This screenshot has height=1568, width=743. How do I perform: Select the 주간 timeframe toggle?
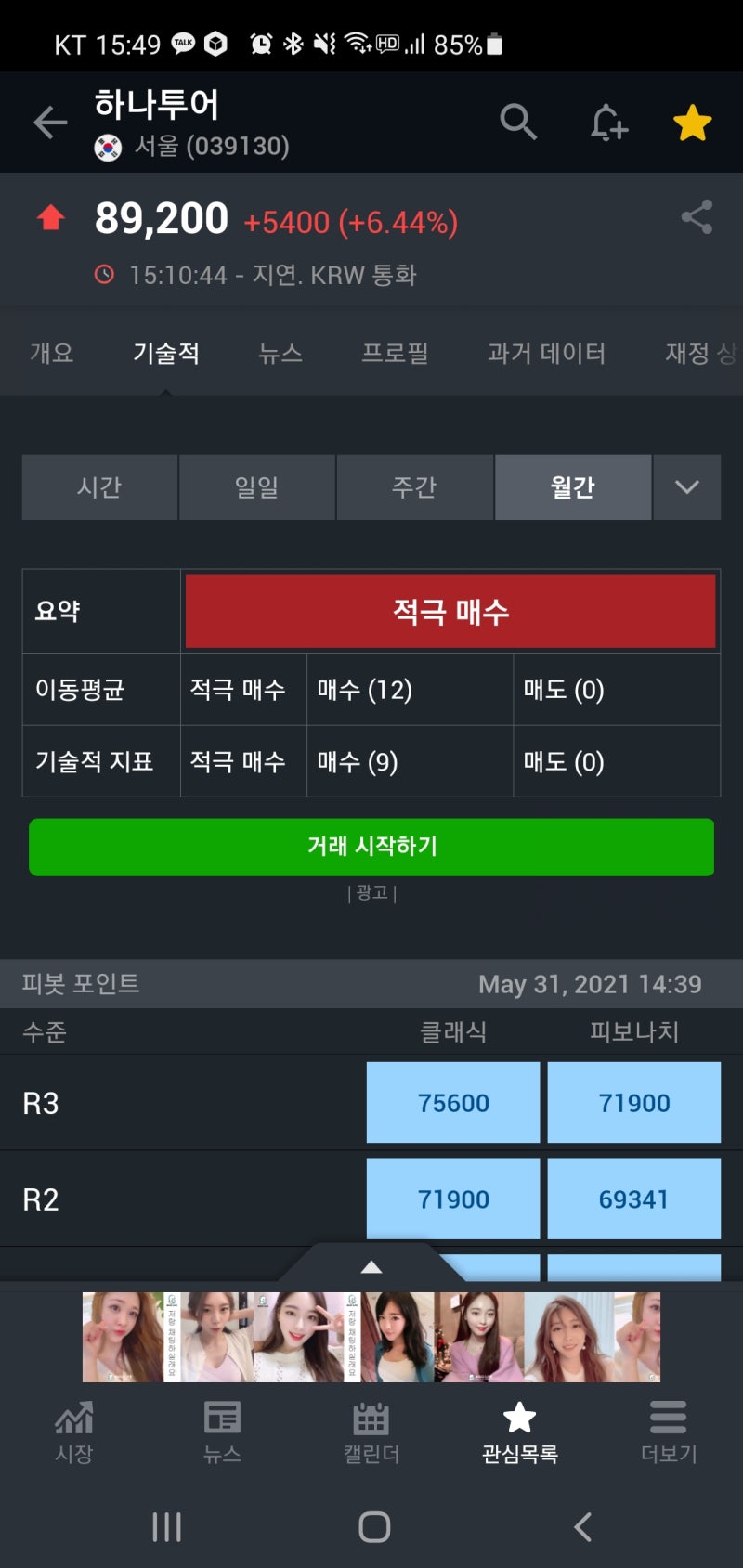[x=414, y=487]
